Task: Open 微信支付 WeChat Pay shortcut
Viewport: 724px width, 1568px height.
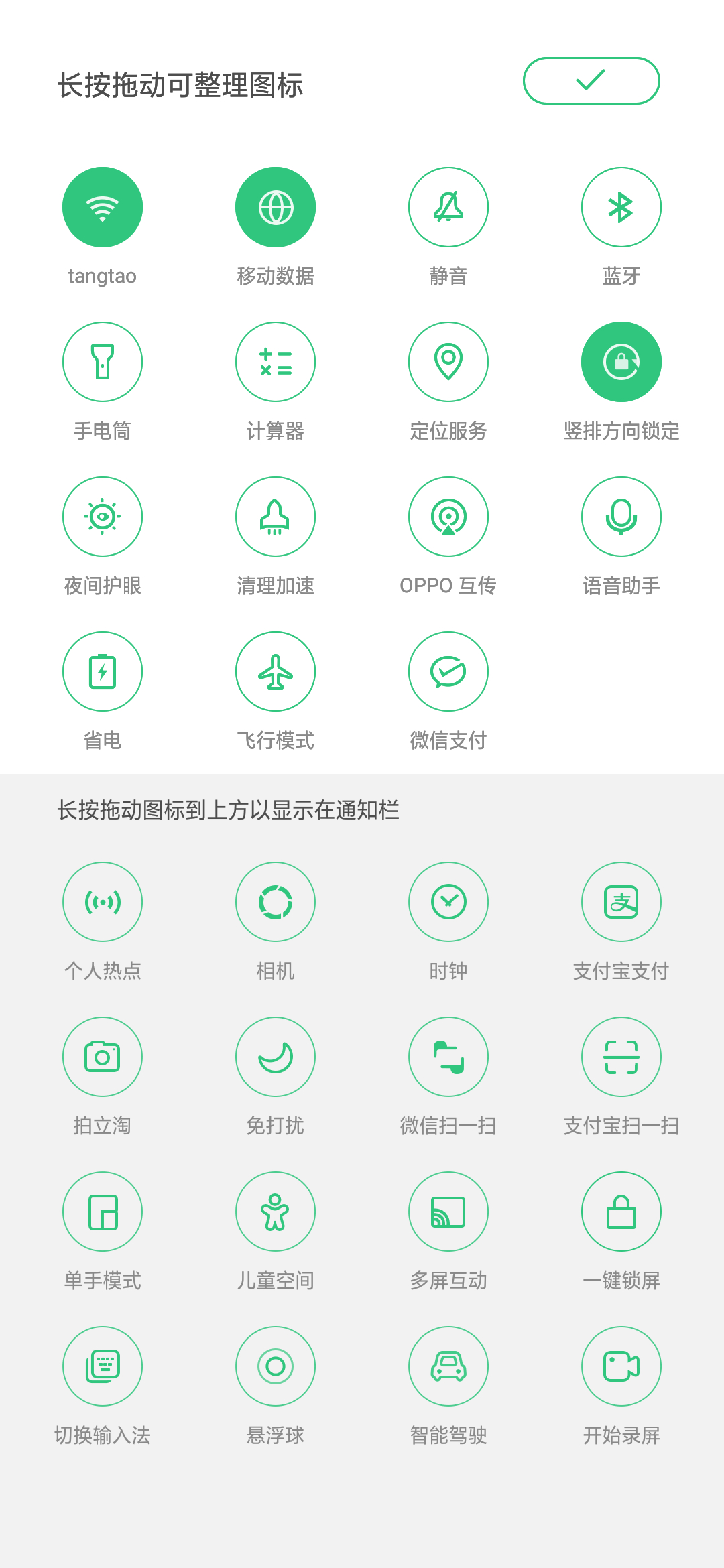Action: (x=448, y=671)
